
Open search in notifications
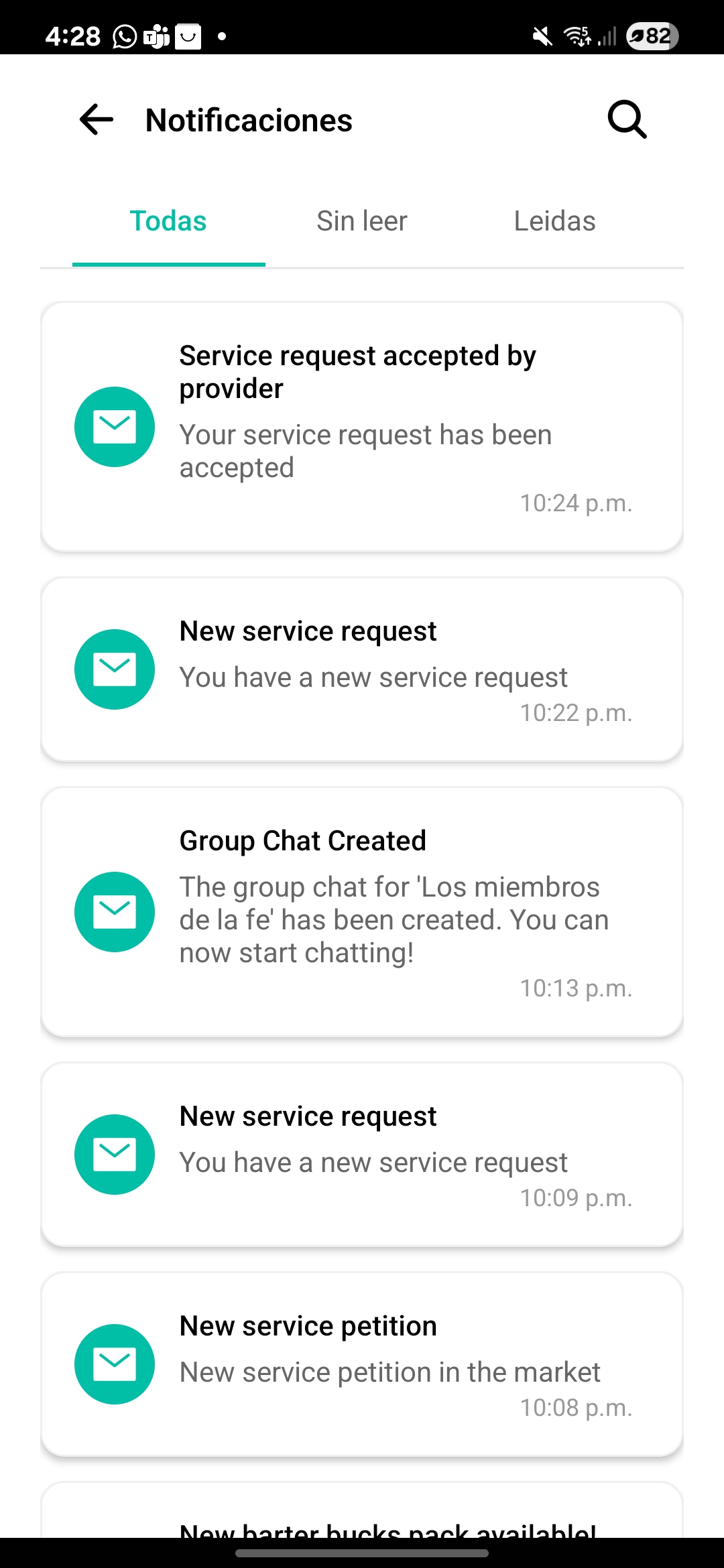click(627, 120)
